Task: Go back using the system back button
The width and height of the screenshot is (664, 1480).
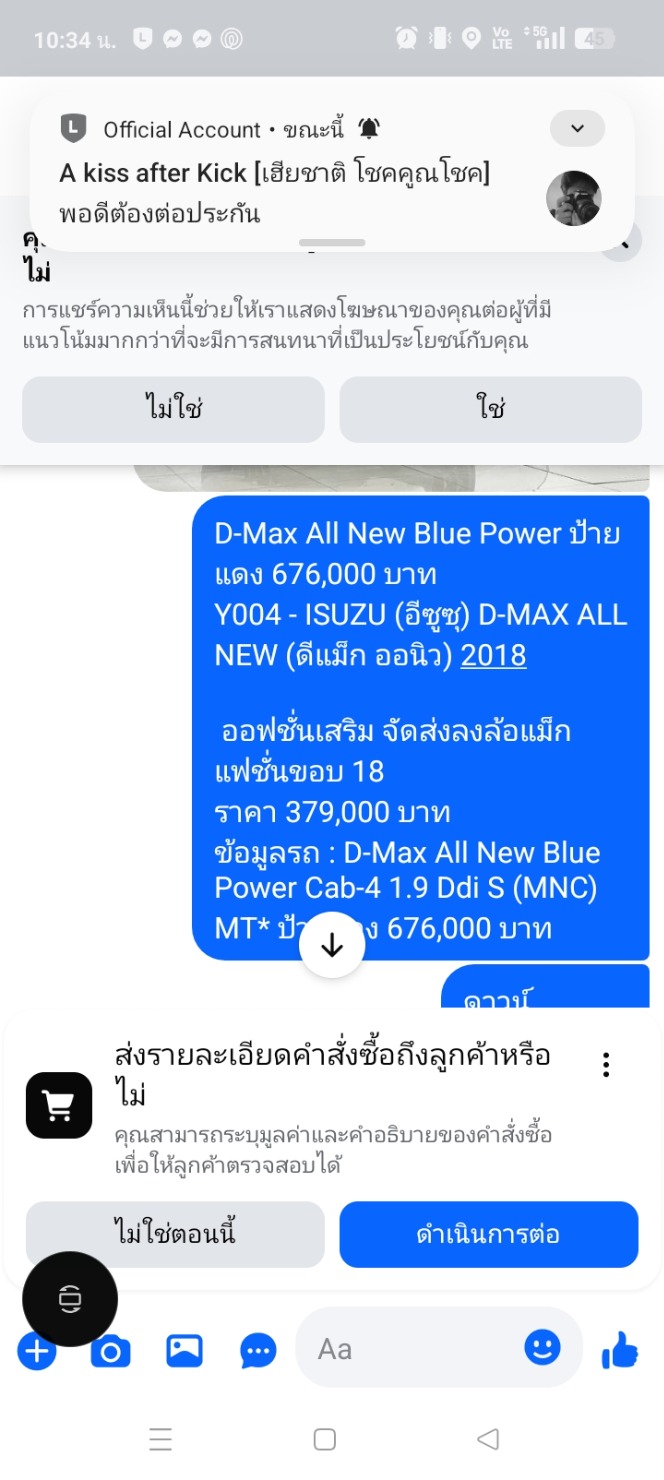Action: tap(487, 1439)
